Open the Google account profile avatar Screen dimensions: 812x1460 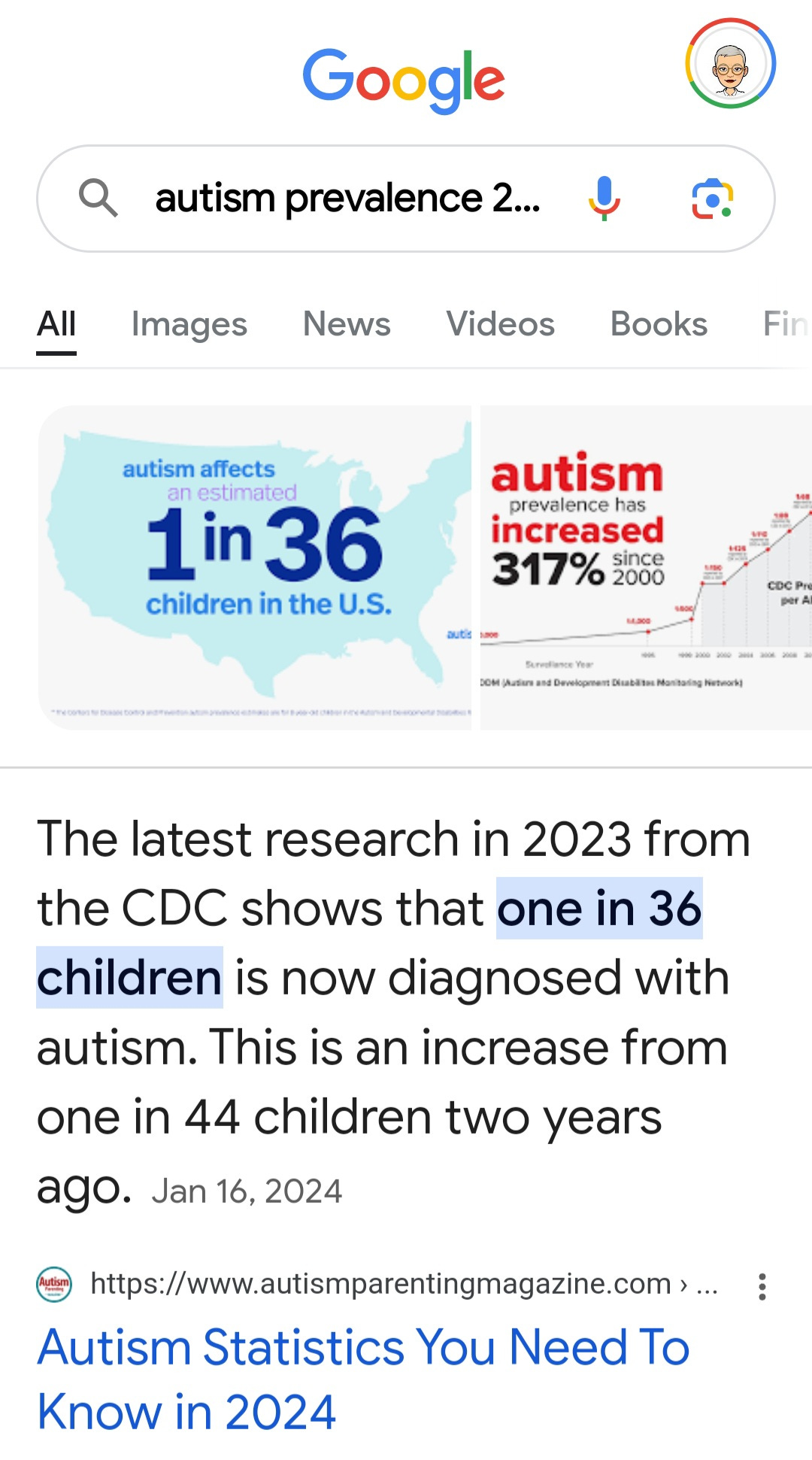(x=730, y=64)
